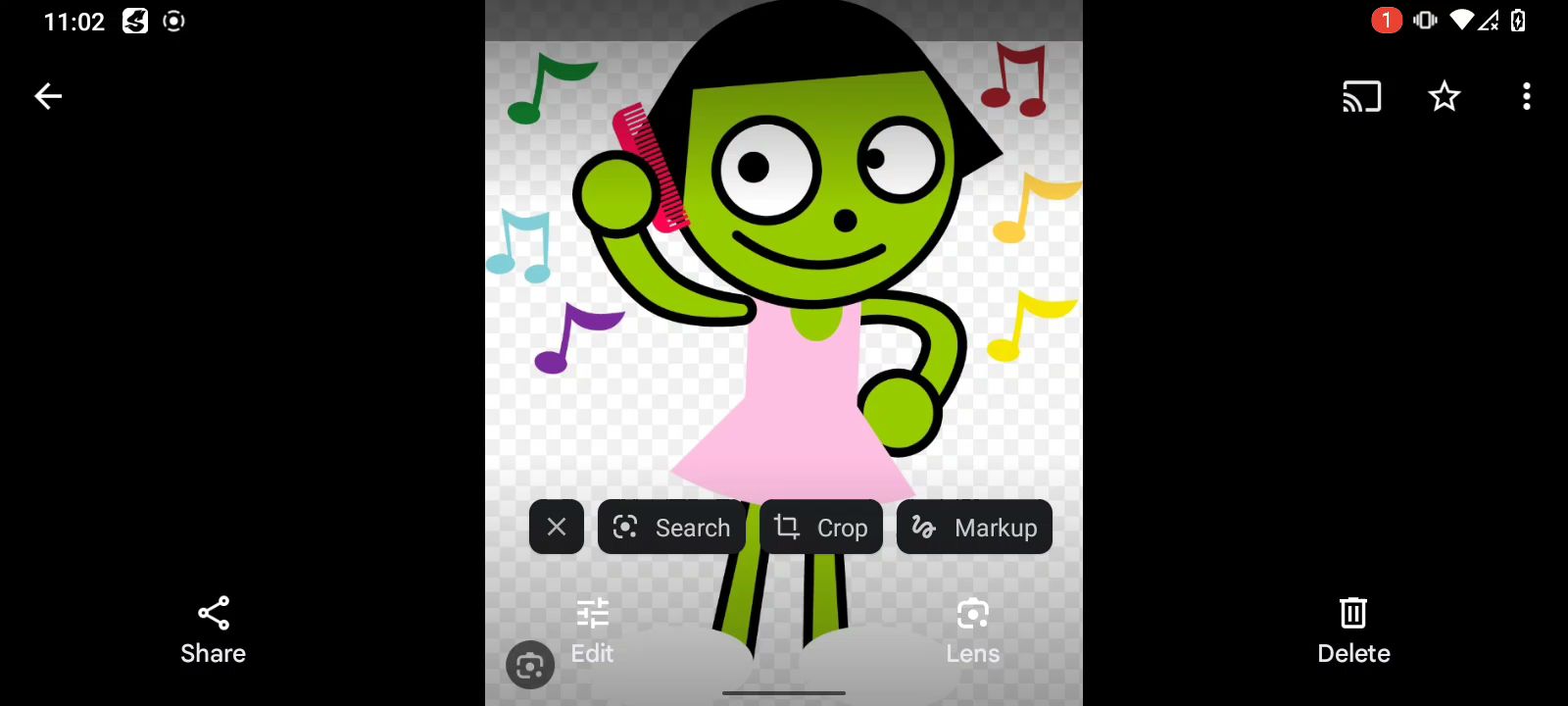Image resolution: width=1568 pixels, height=706 pixels.
Task: Dismiss the screenshot suggestion chips
Action: [x=557, y=528]
